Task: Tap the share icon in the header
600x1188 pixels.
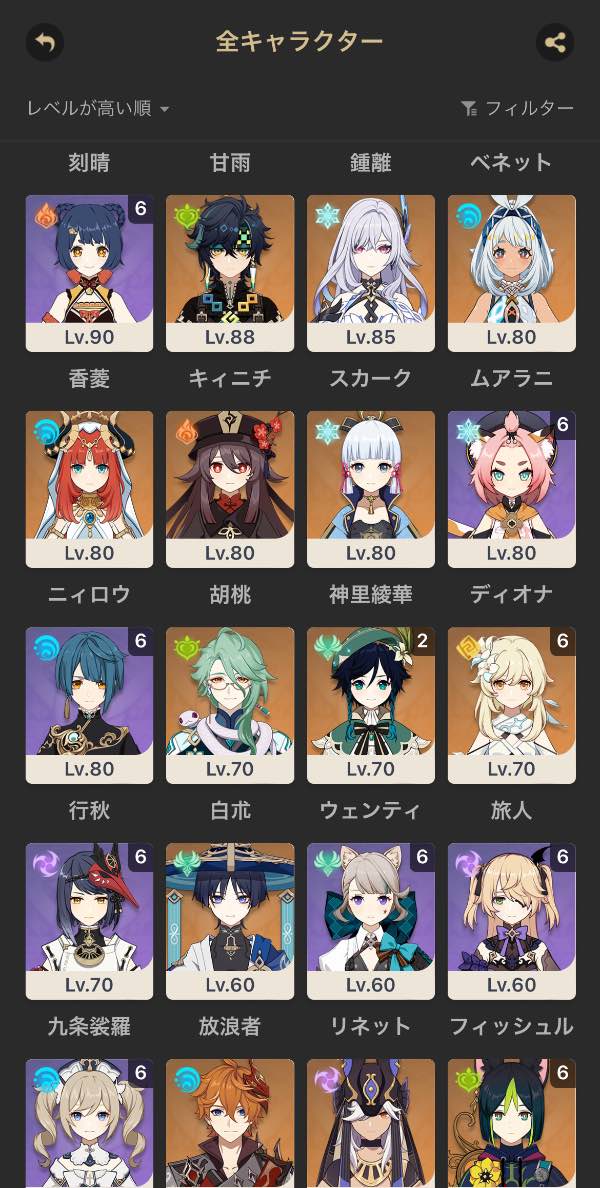Action: pyautogui.click(x=555, y=42)
